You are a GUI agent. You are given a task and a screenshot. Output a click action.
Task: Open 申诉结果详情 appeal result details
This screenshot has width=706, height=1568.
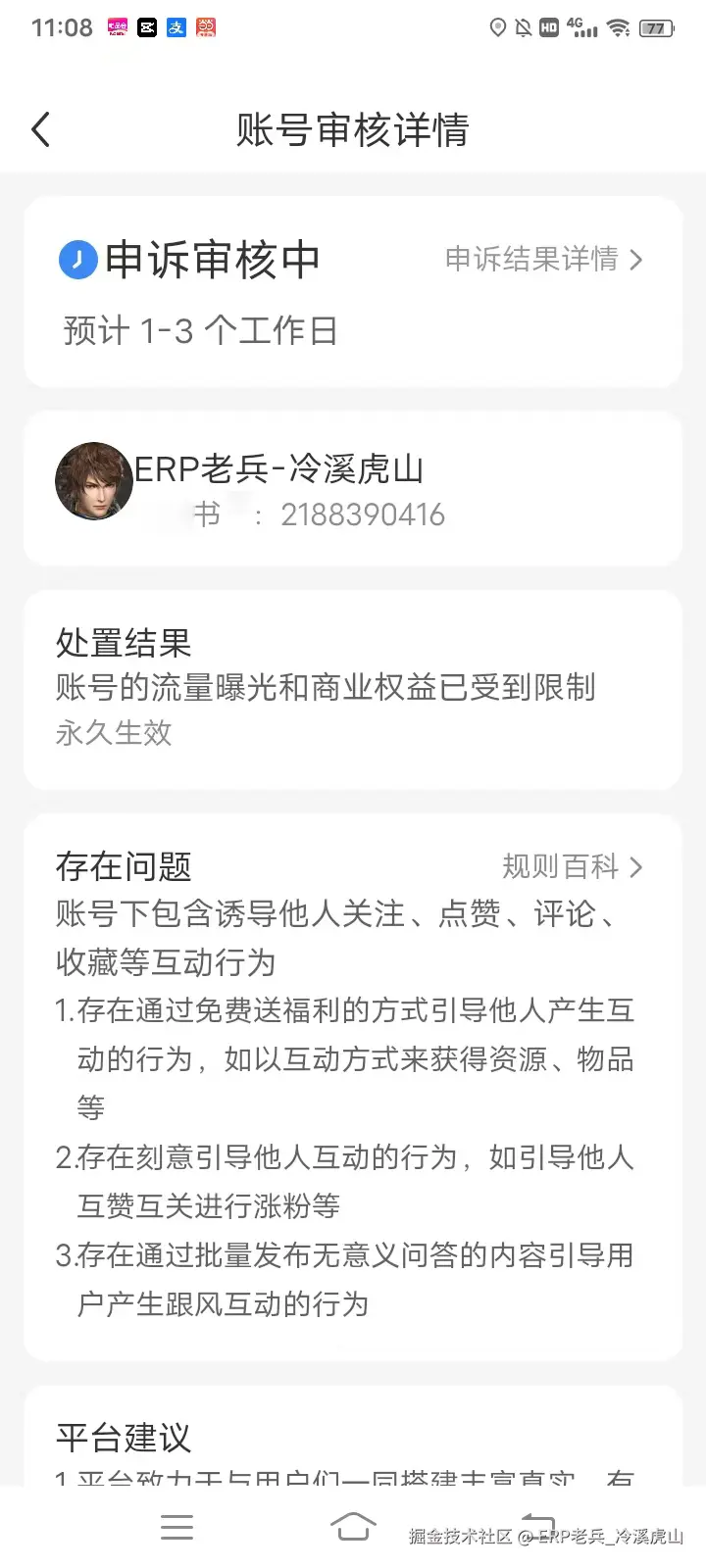pyautogui.click(x=543, y=260)
